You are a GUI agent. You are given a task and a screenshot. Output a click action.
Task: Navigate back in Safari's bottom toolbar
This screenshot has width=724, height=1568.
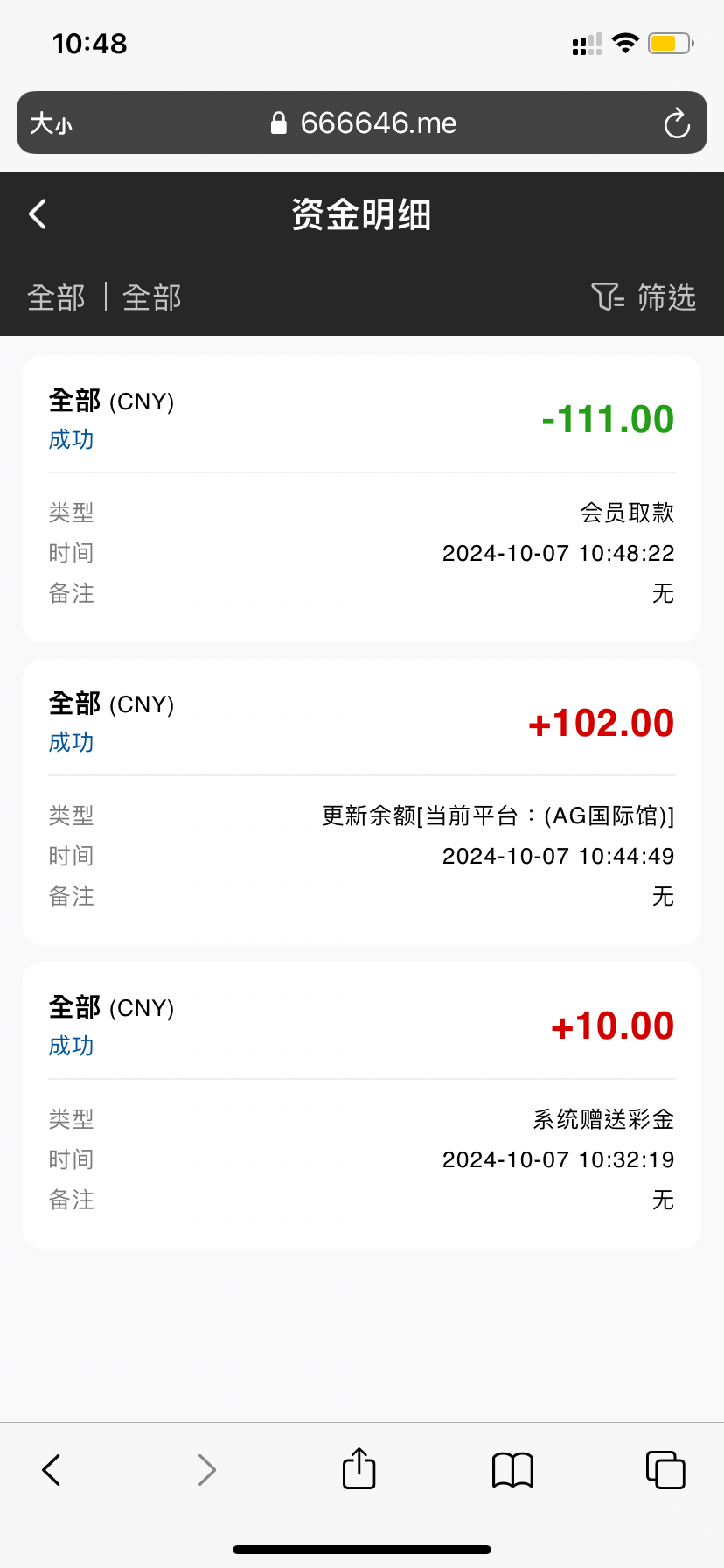coord(52,1469)
